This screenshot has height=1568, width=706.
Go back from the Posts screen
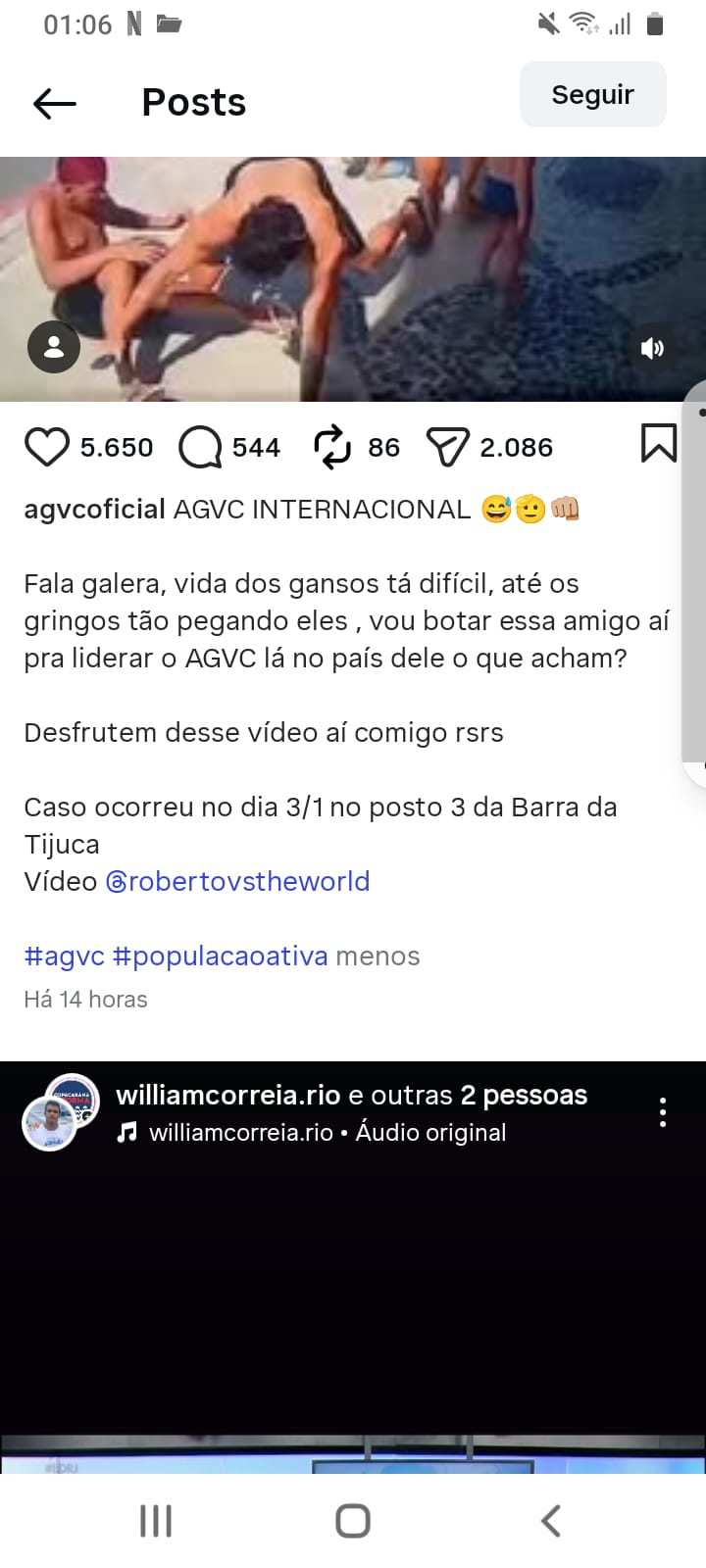click(55, 103)
